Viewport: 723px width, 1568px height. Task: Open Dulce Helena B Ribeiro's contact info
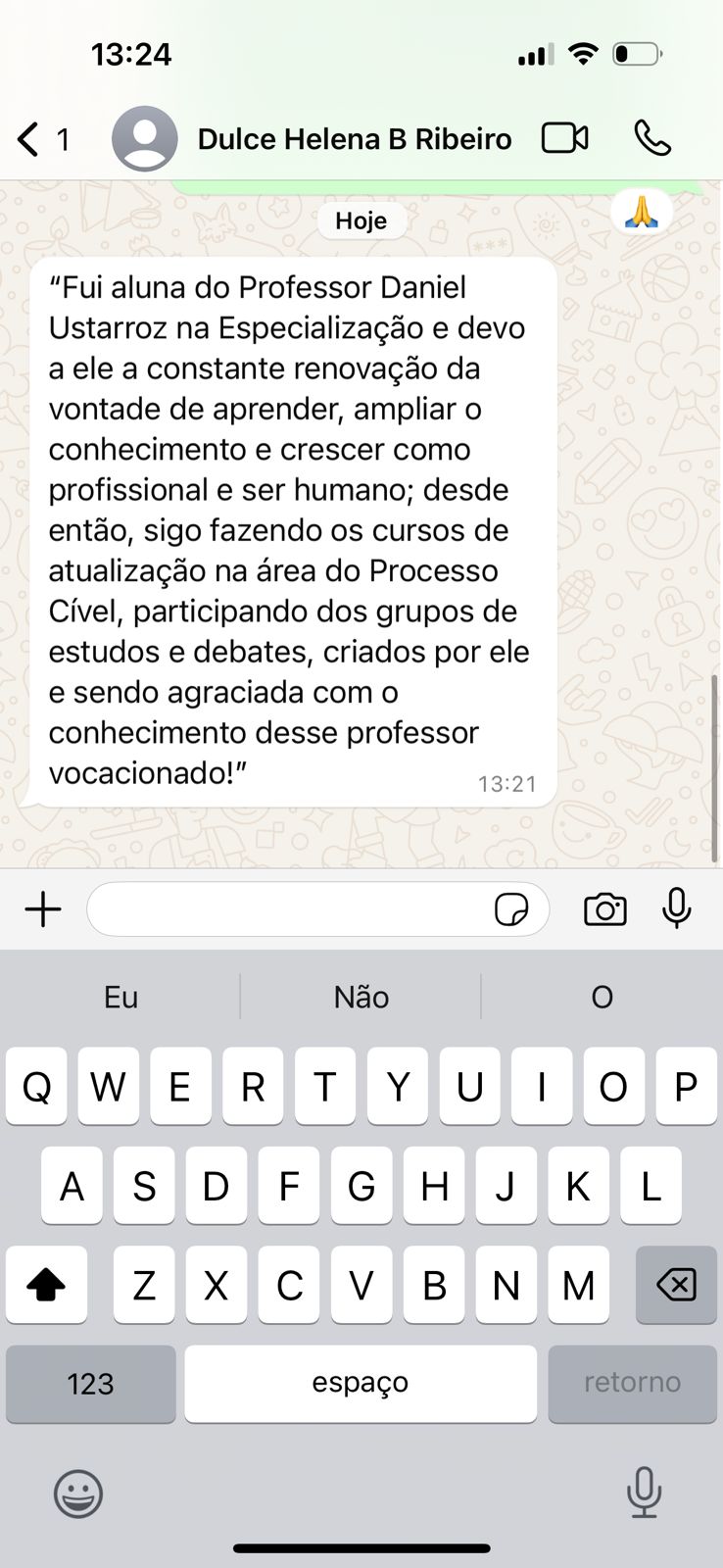354,139
